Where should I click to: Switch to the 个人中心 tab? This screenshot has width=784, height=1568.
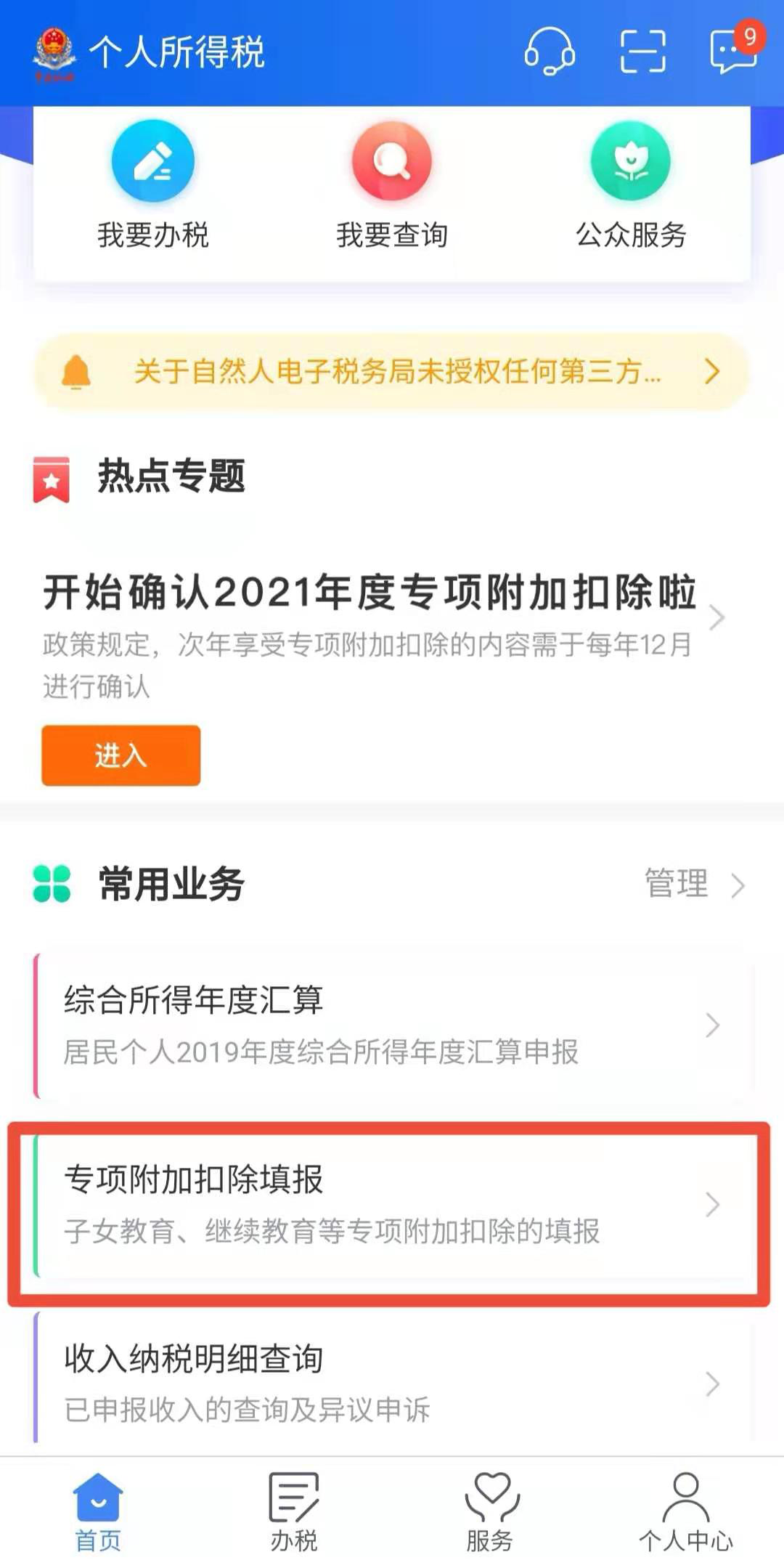(686, 1512)
